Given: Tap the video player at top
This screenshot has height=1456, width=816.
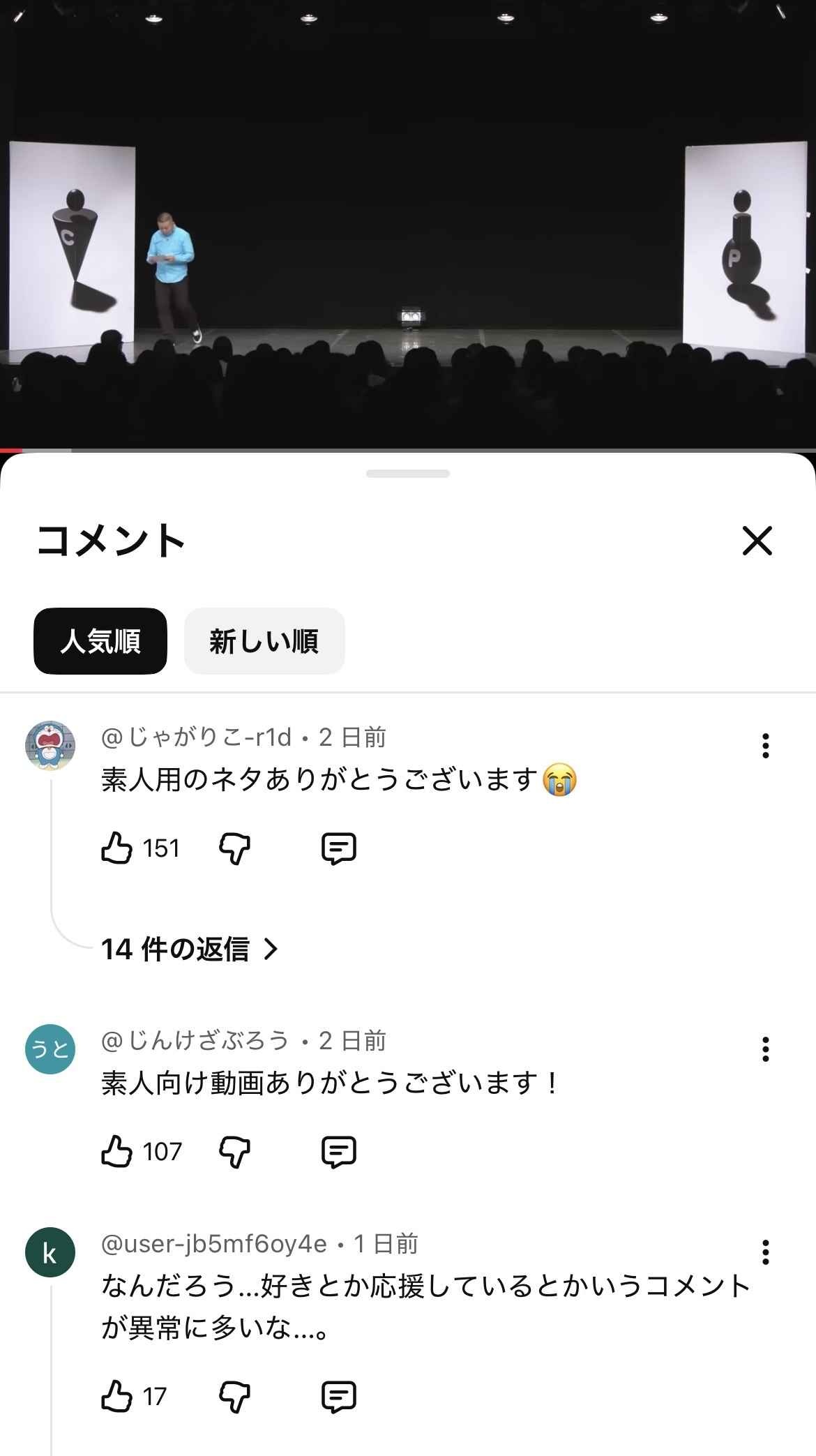Looking at the screenshot, I should (x=408, y=223).
